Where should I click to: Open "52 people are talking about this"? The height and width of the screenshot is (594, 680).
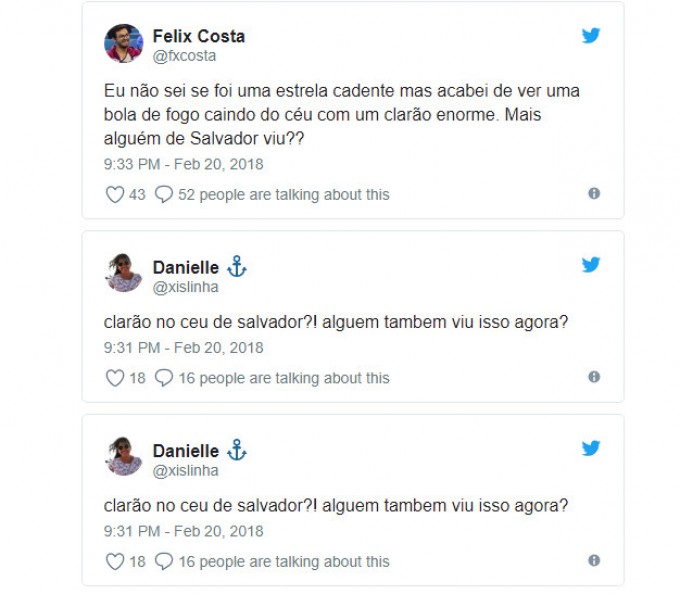(x=283, y=194)
